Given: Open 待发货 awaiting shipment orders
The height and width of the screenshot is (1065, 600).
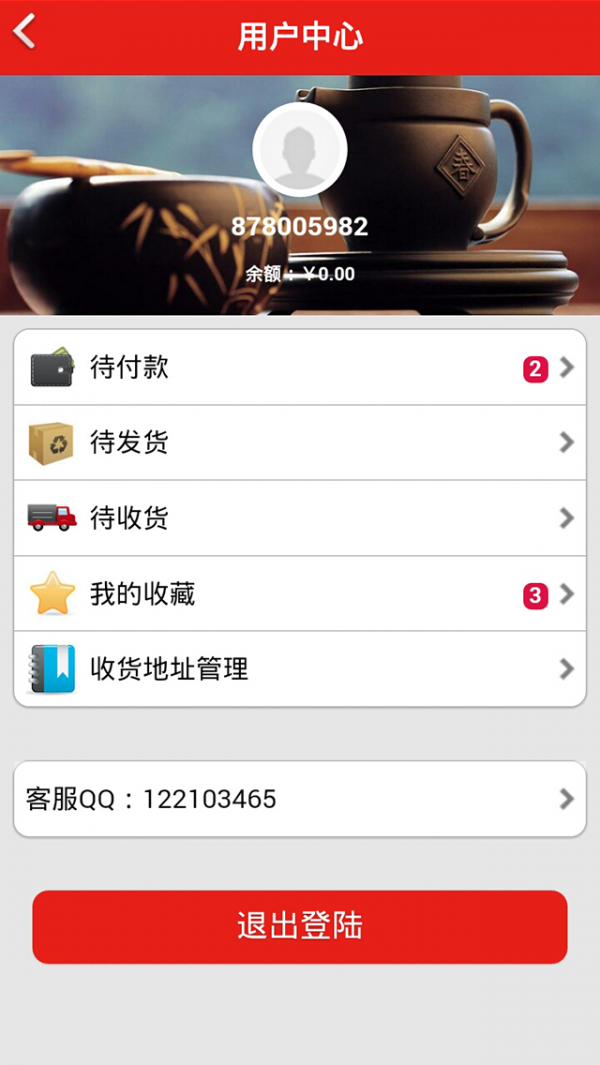Looking at the screenshot, I should 300,443.
